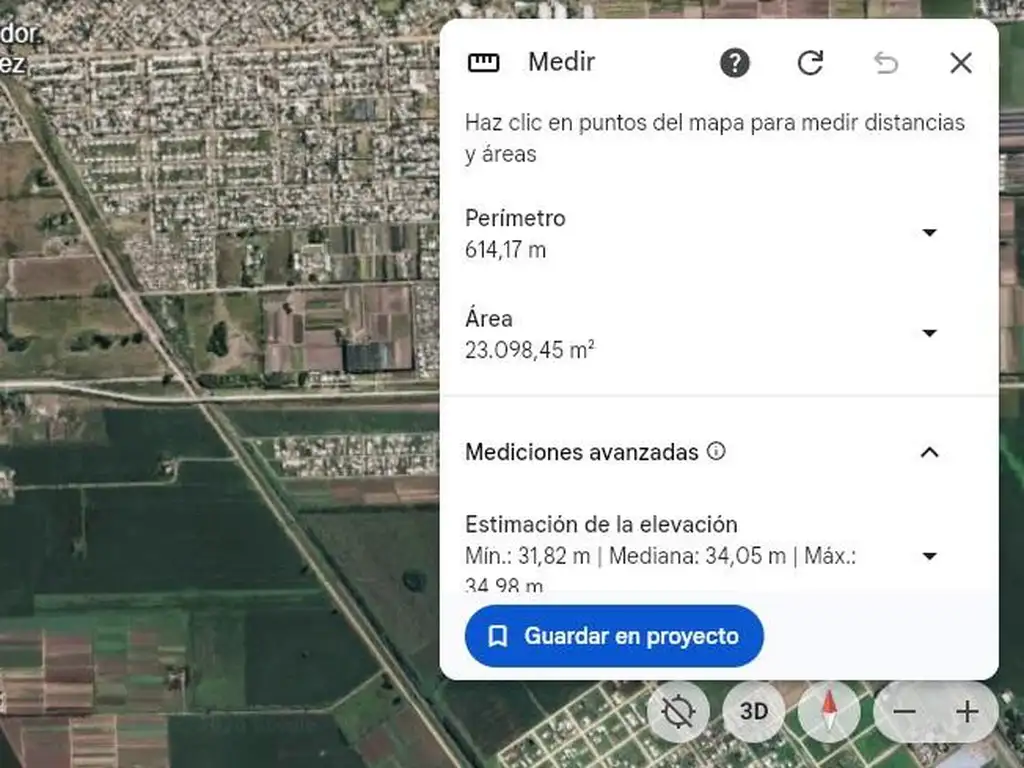The height and width of the screenshot is (768, 1024).
Task: Collapse the Mediciones avanzadas section
Action: click(x=929, y=452)
